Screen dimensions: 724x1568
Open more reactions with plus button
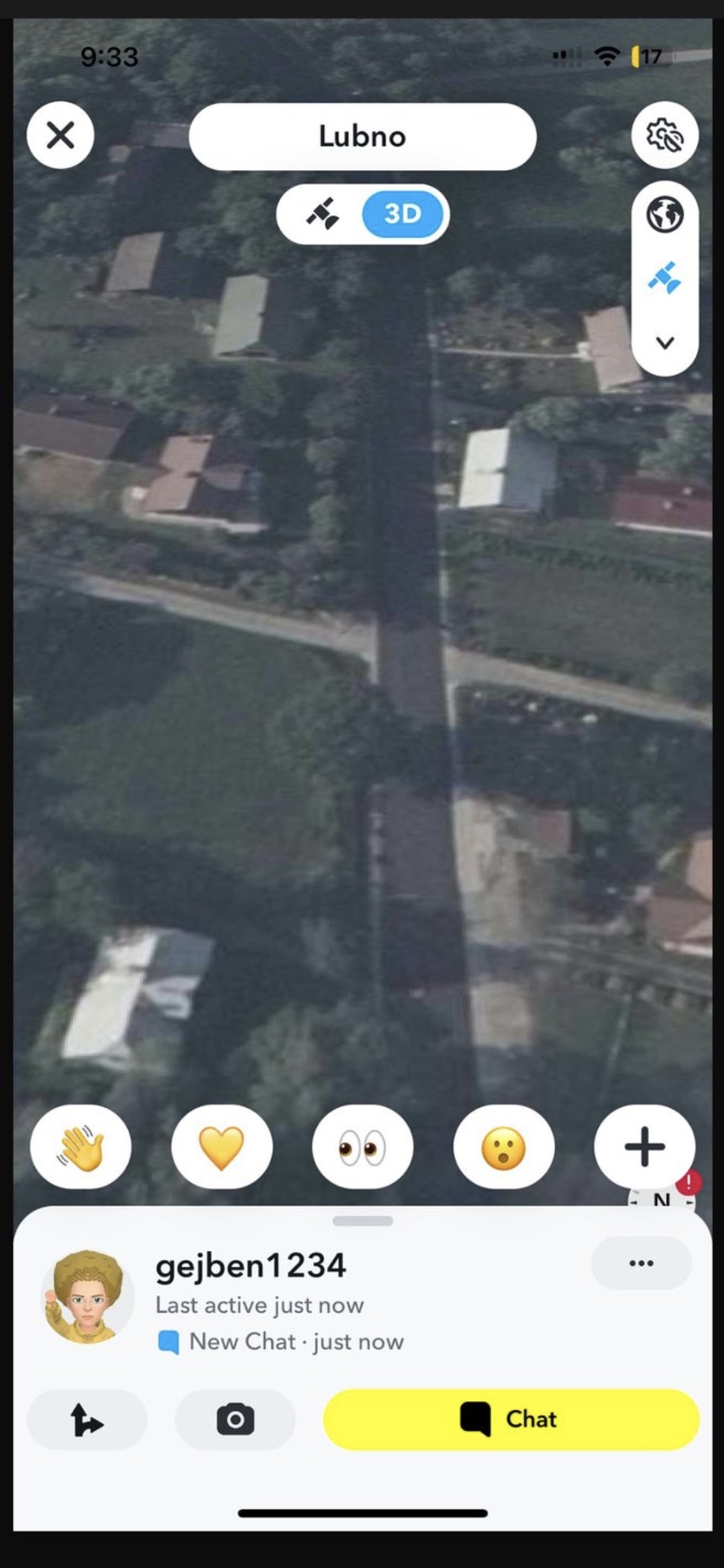(644, 1147)
